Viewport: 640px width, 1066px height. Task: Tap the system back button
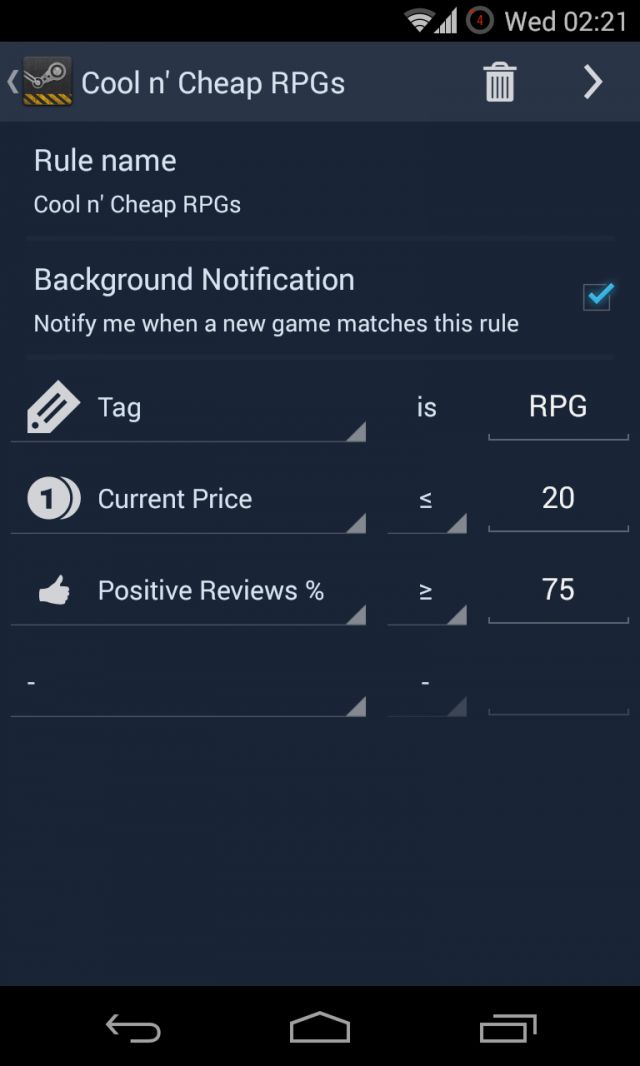point(133,1027)
